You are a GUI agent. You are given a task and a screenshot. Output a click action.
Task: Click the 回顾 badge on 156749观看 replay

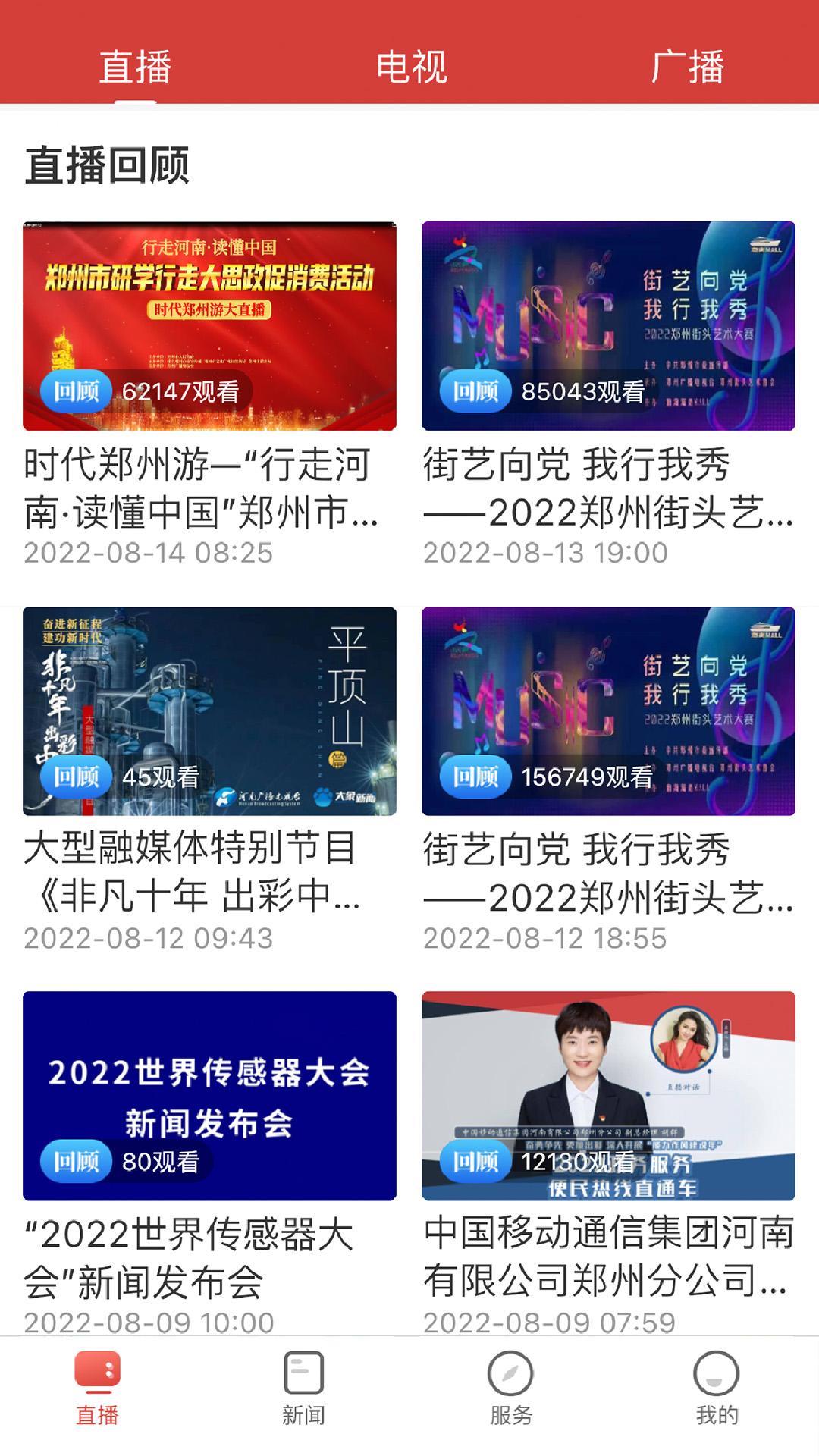475,777
